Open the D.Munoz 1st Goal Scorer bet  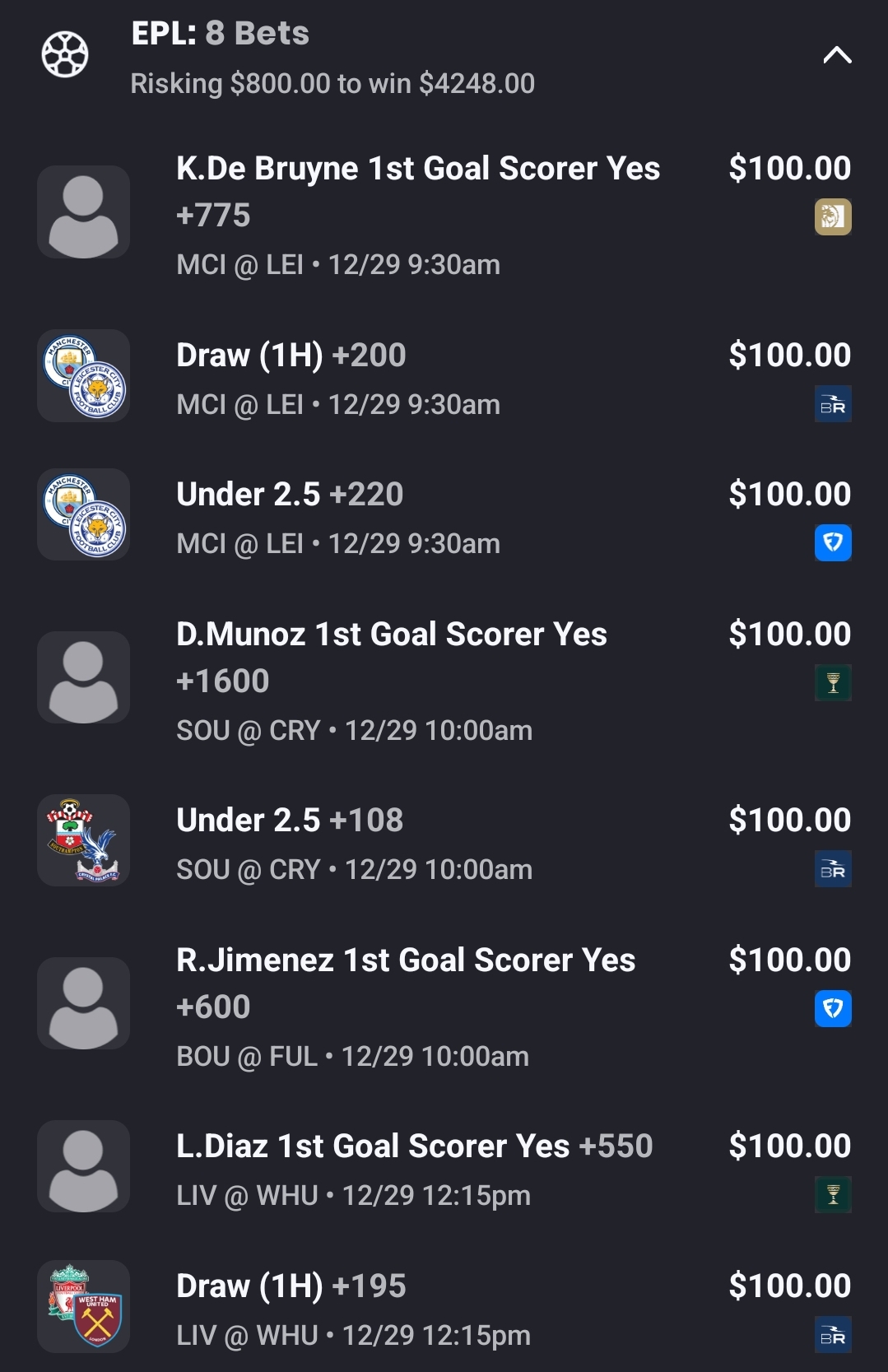click(392, 635)
